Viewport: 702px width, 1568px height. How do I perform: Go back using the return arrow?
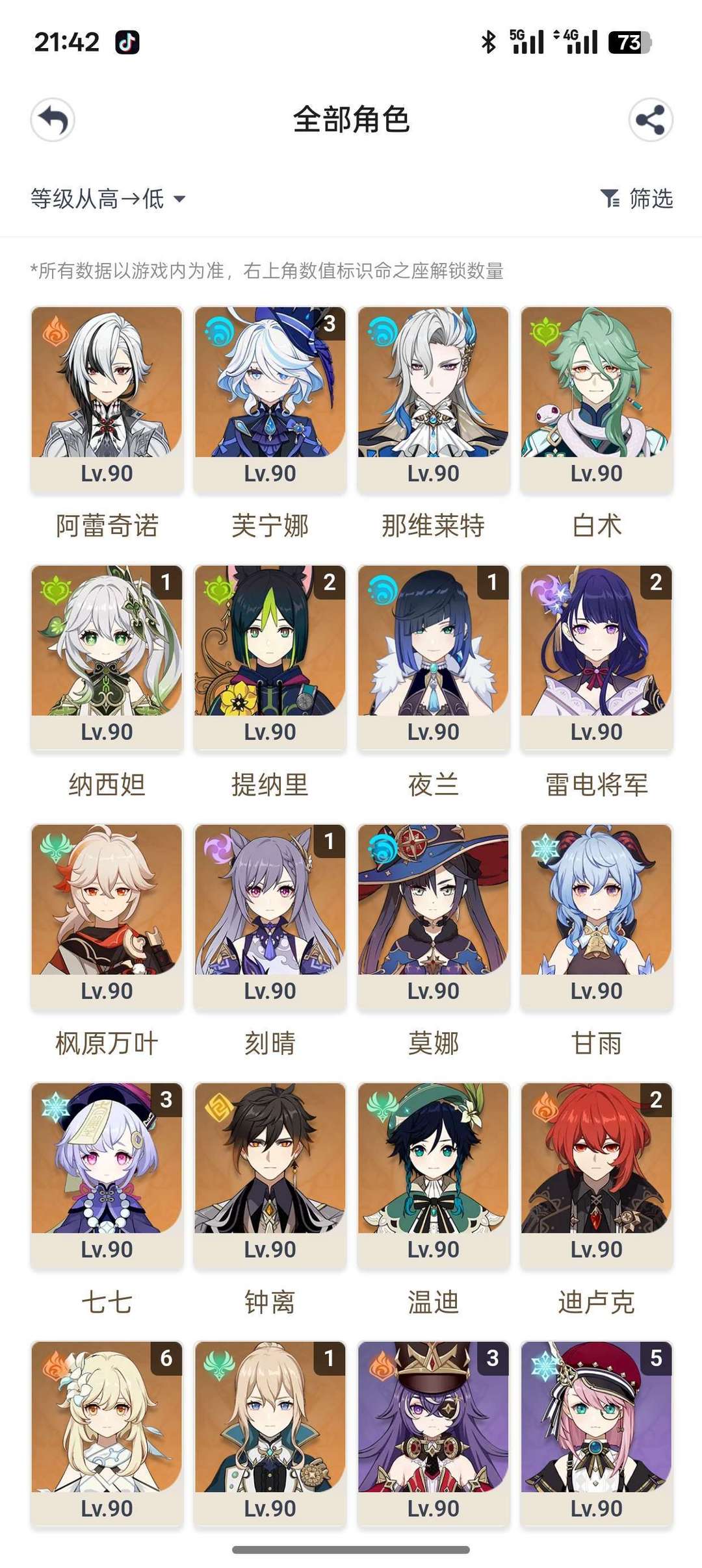coord(53,120)
